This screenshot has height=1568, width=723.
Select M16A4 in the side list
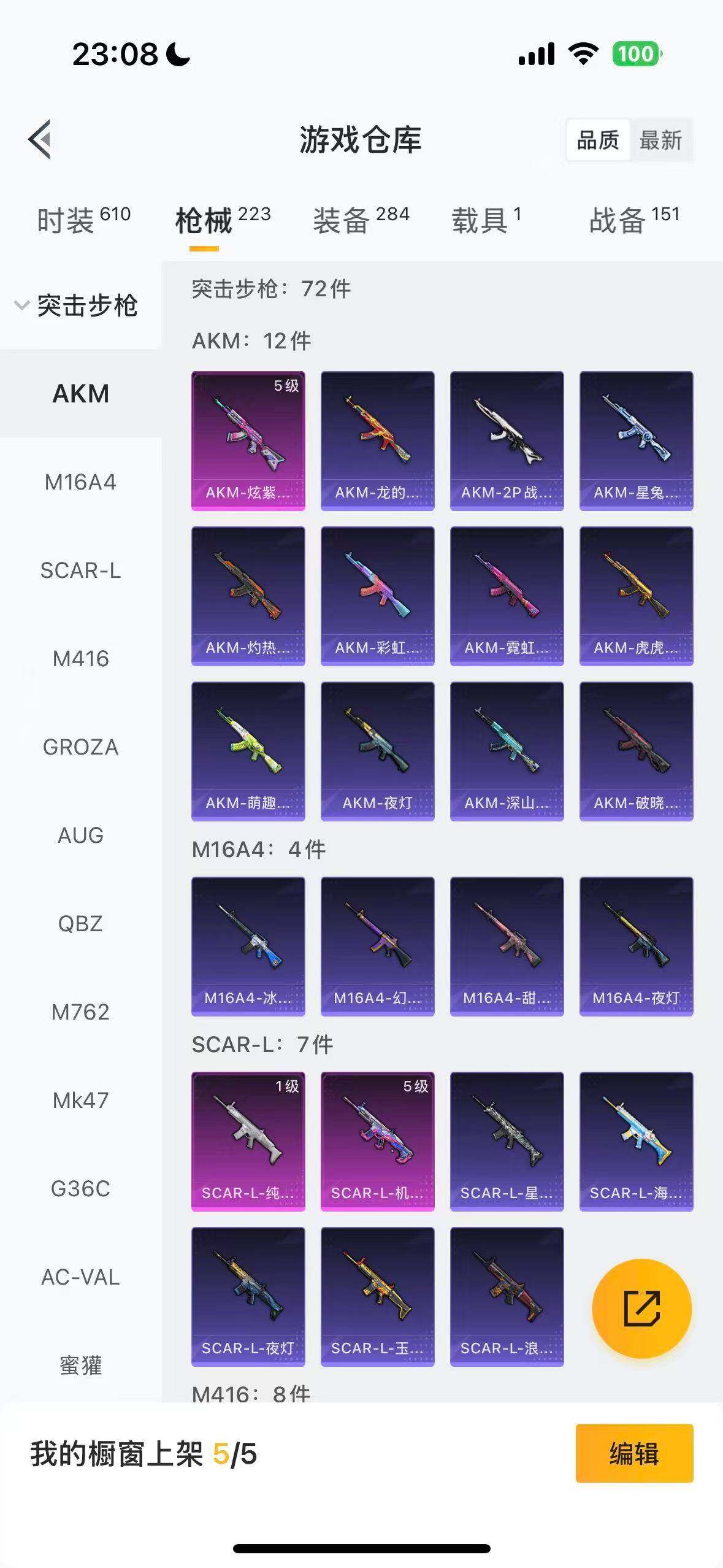[x=80, y=482]
